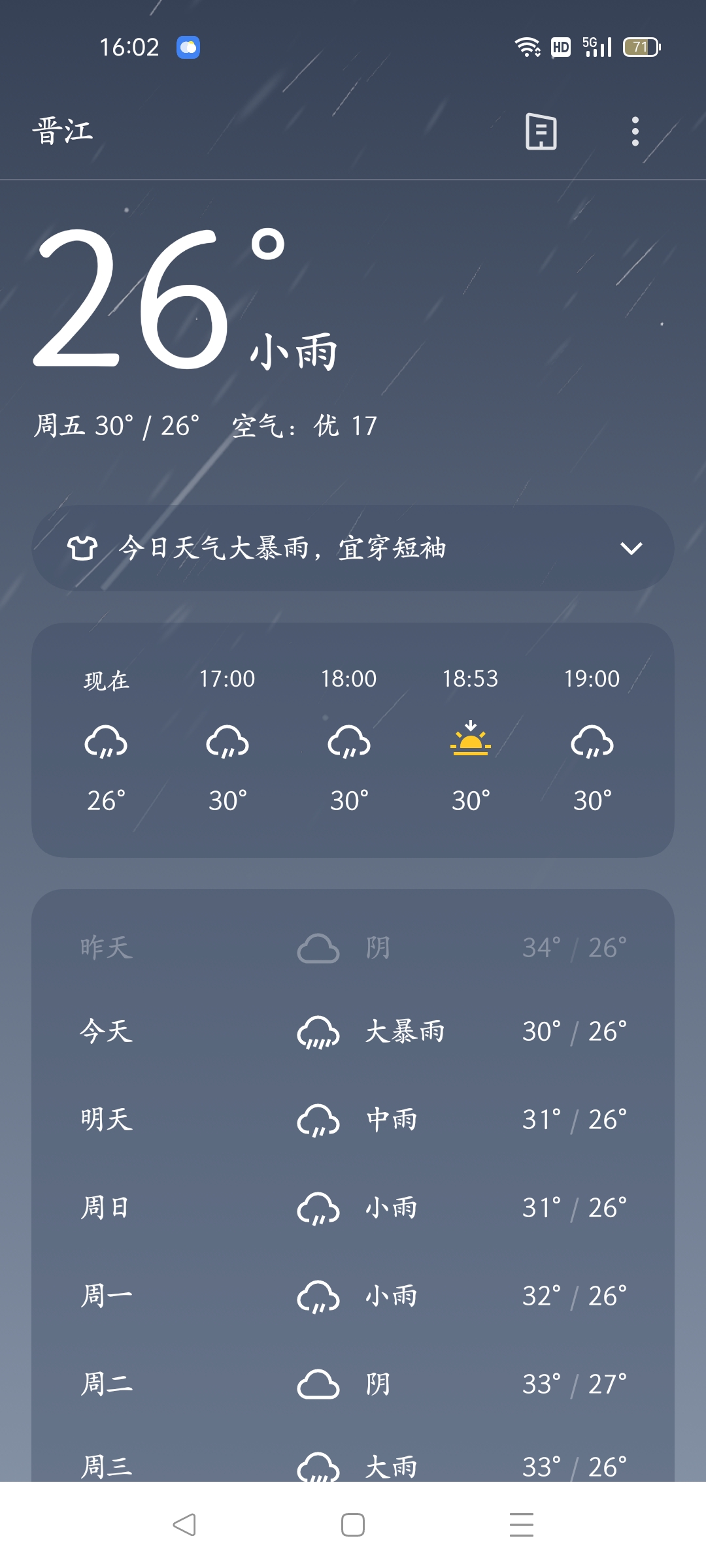Open recent apps from navigation bar

click(x=521, y=1525)
